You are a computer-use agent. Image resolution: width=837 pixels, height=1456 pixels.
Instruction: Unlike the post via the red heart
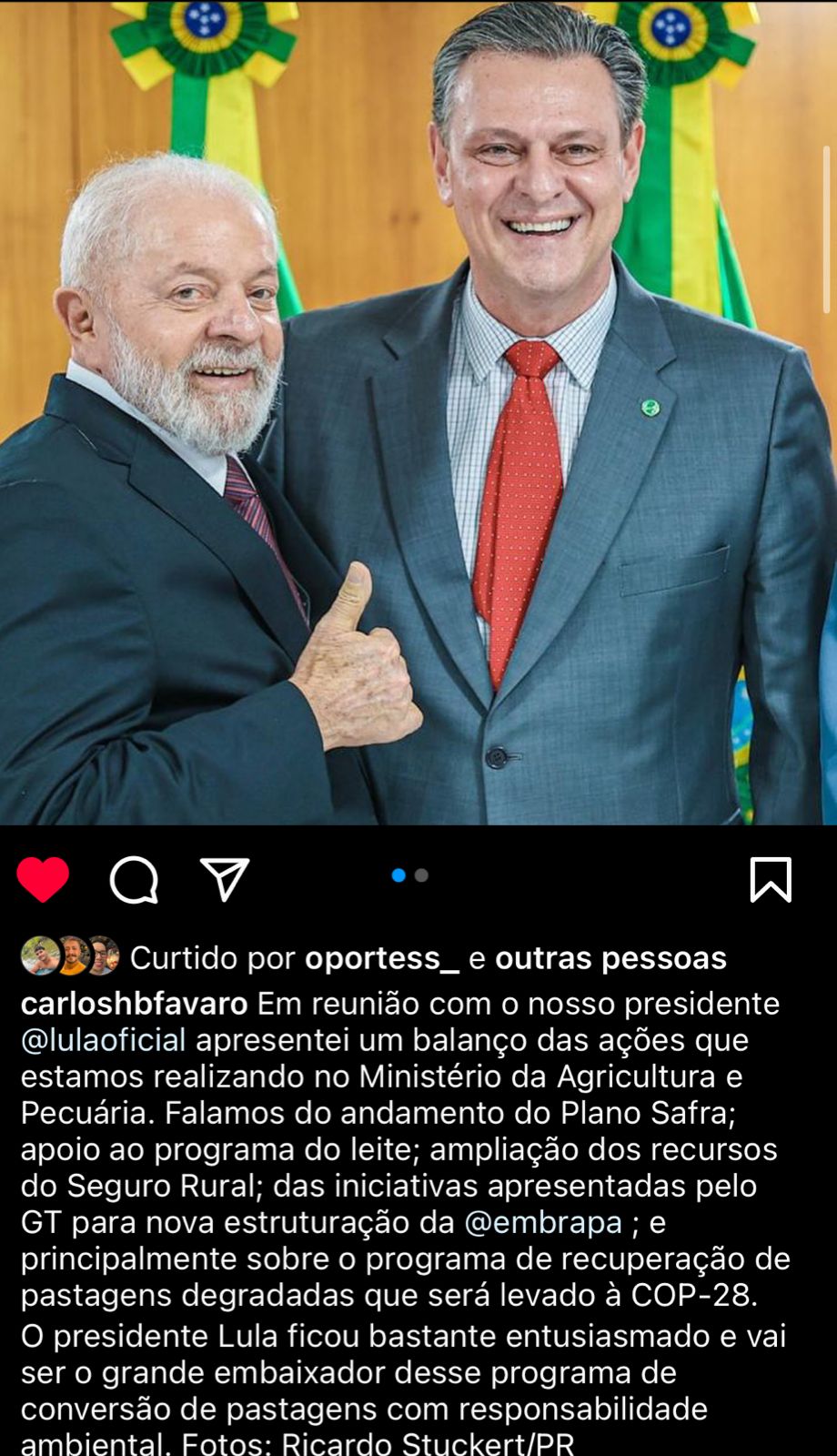(43, 880)
